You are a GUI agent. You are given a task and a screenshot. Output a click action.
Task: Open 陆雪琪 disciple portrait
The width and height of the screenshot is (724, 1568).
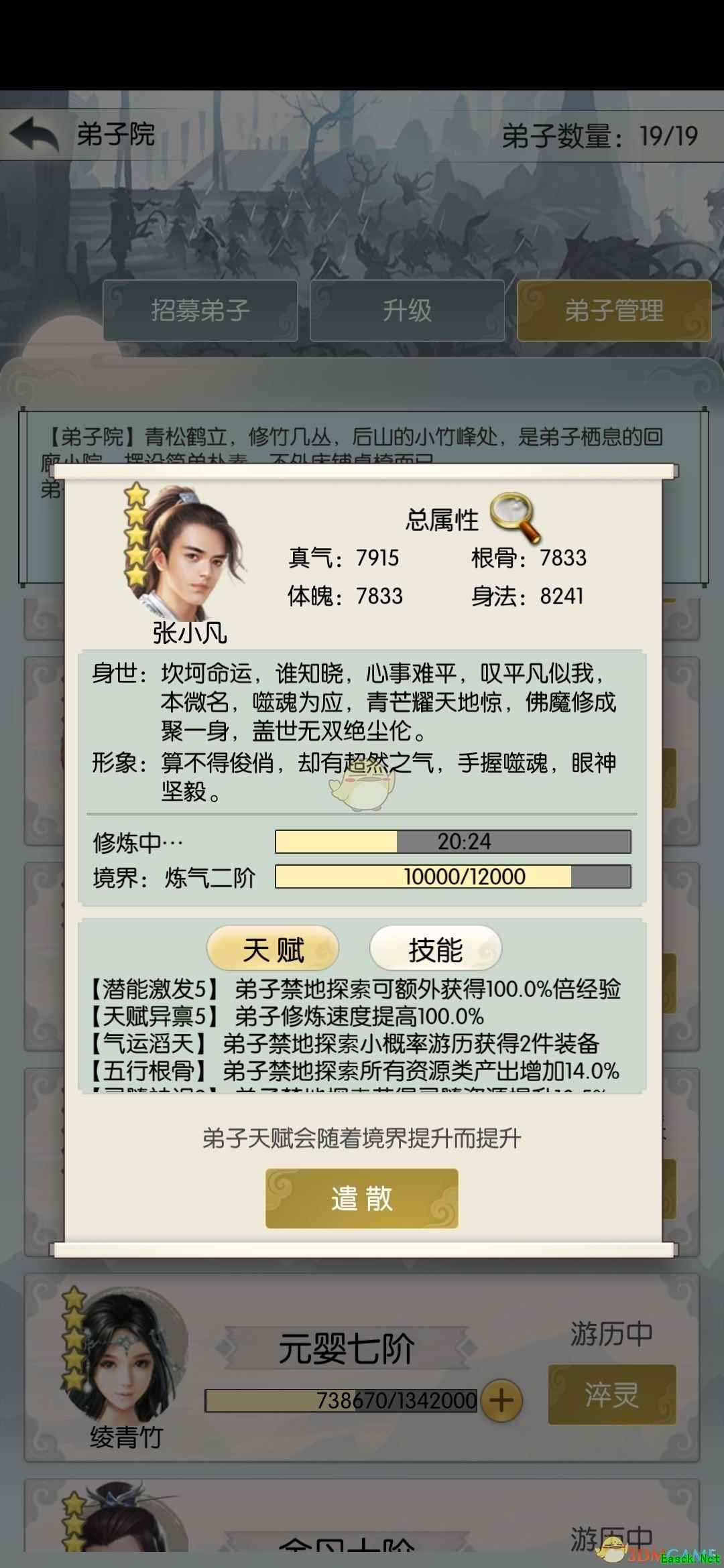(x=124, y=1354)
